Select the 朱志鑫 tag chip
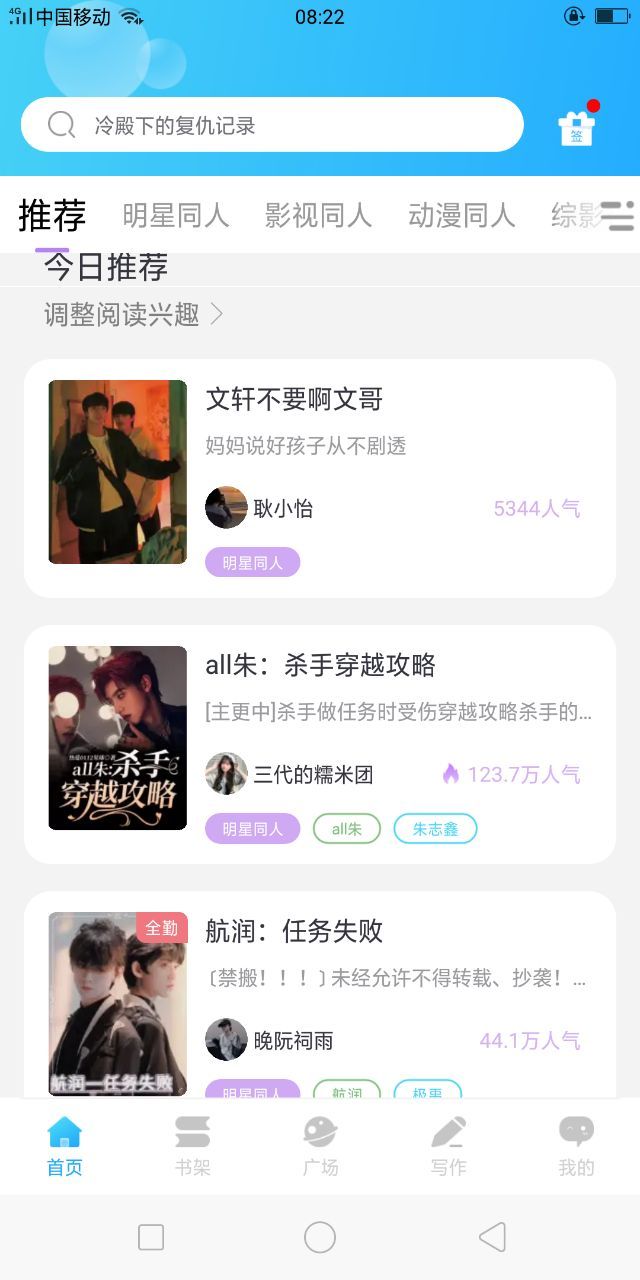 coord(435,829)
